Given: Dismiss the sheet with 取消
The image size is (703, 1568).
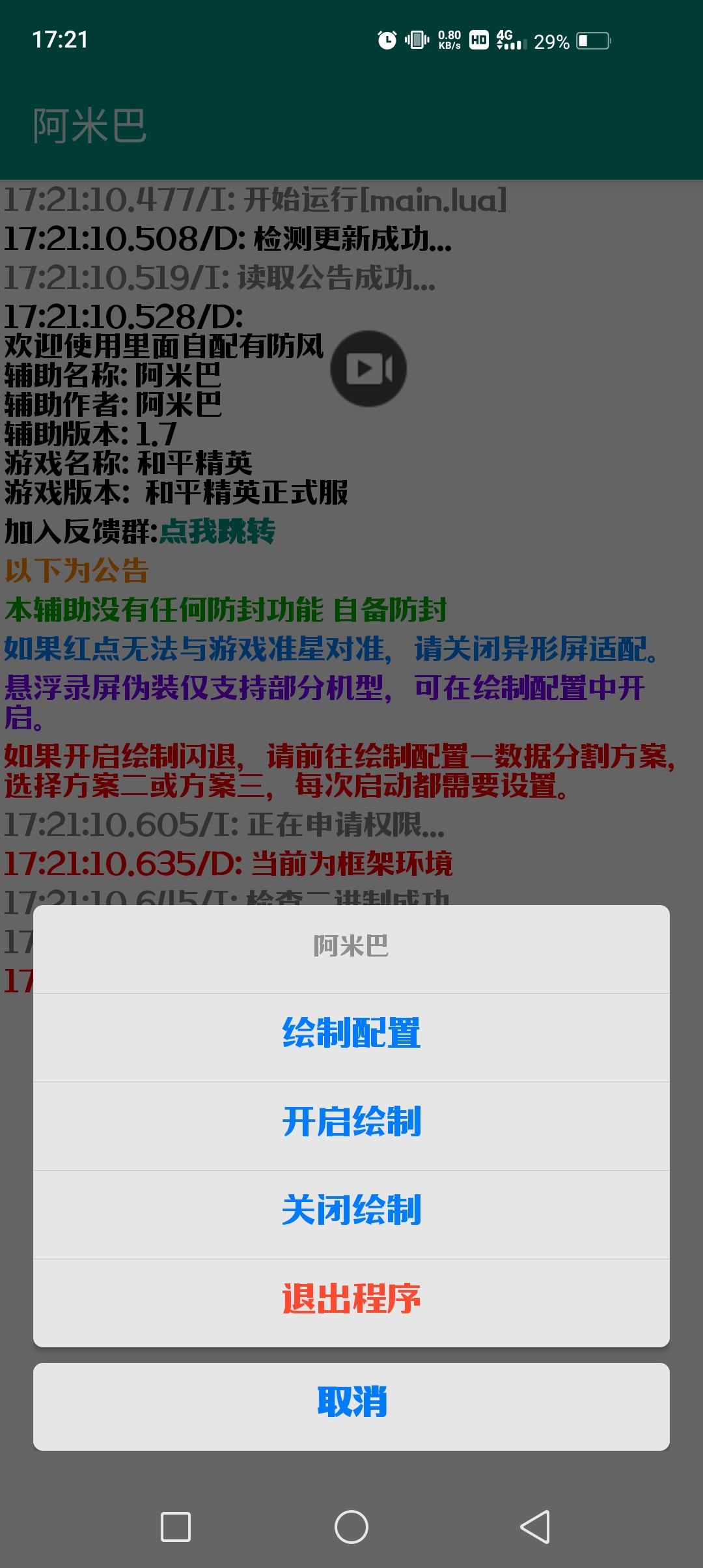Looking at the screenshot, I should coord(351,1403).
